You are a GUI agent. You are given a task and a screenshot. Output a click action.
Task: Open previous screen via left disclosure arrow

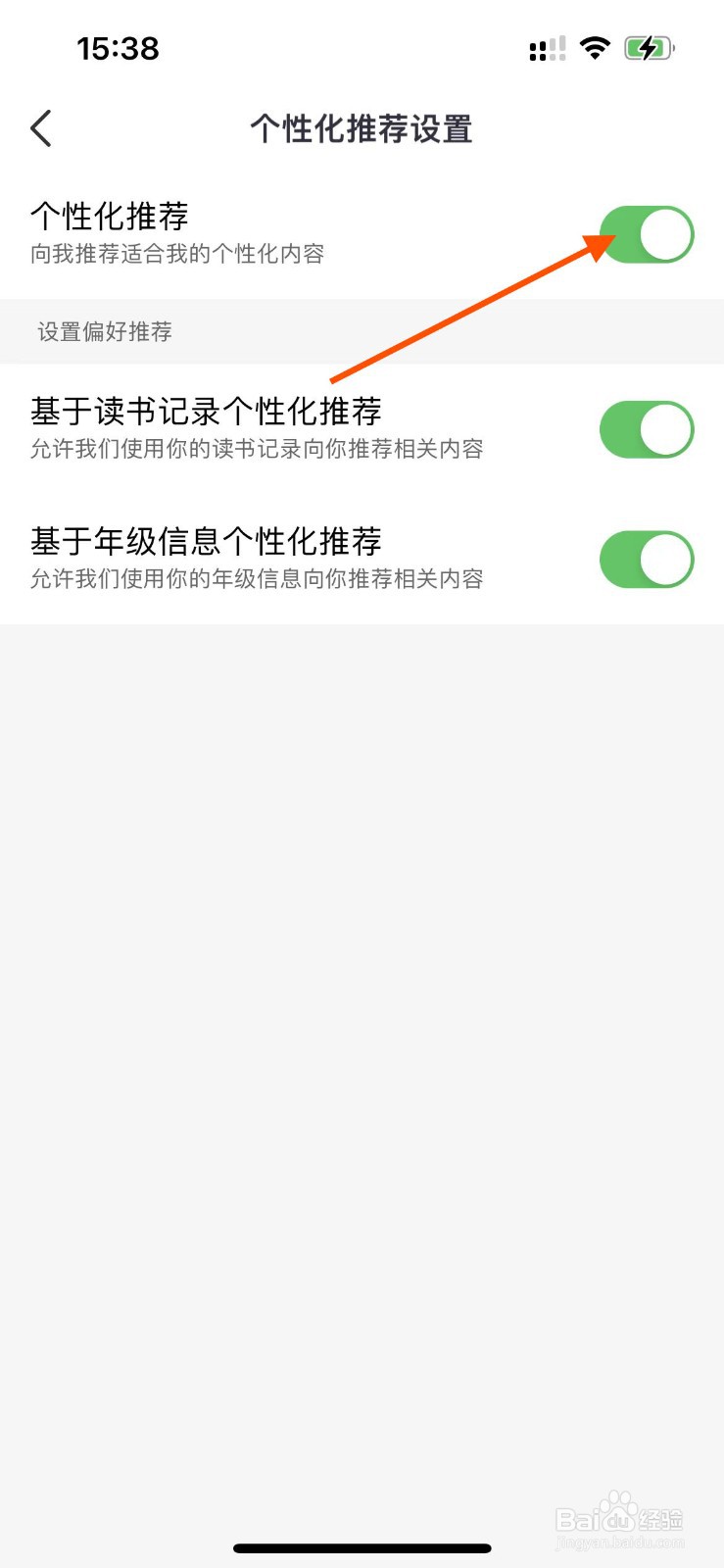[x=40, y=127]
